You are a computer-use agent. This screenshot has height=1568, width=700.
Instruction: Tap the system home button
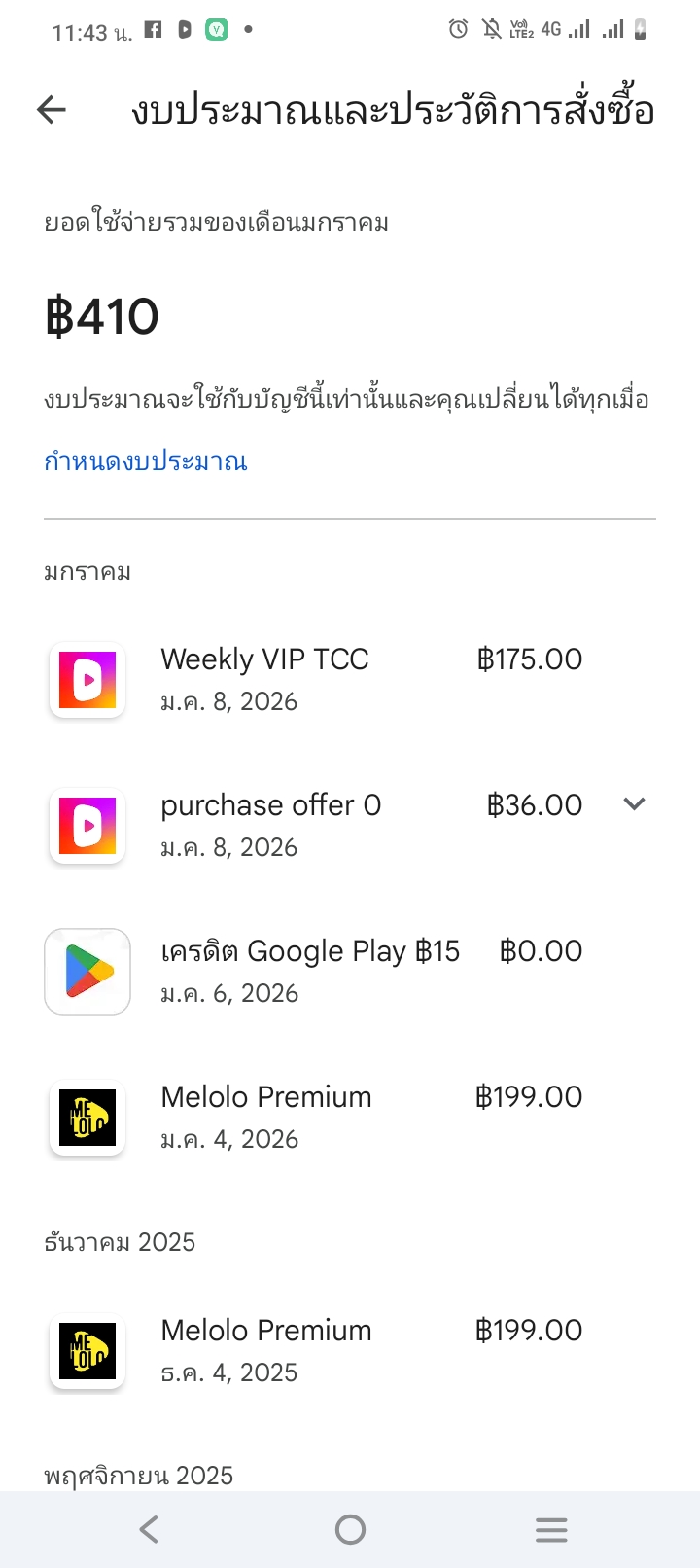pyautogui.click(x=350, y=1530)
